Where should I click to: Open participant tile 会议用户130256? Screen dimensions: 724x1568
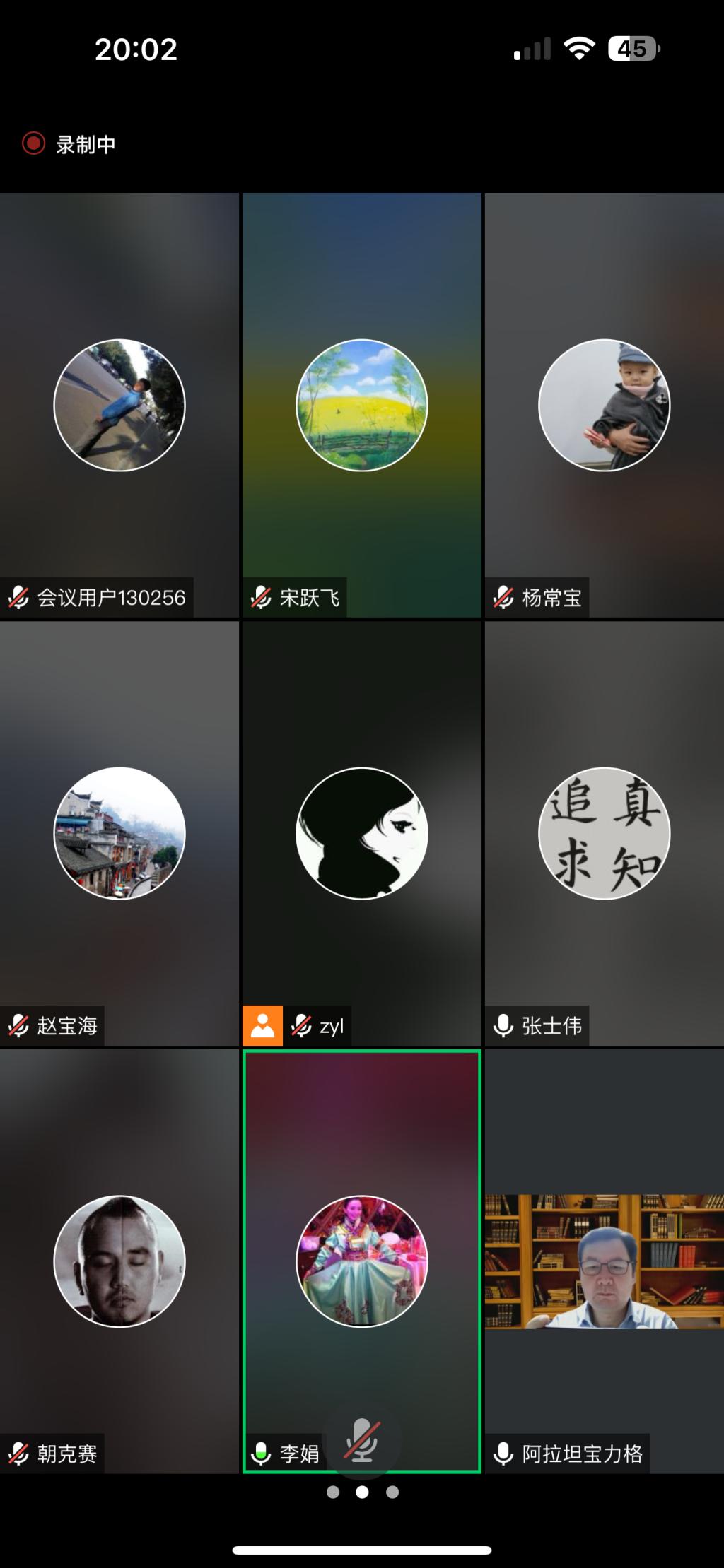click(119, 406)
